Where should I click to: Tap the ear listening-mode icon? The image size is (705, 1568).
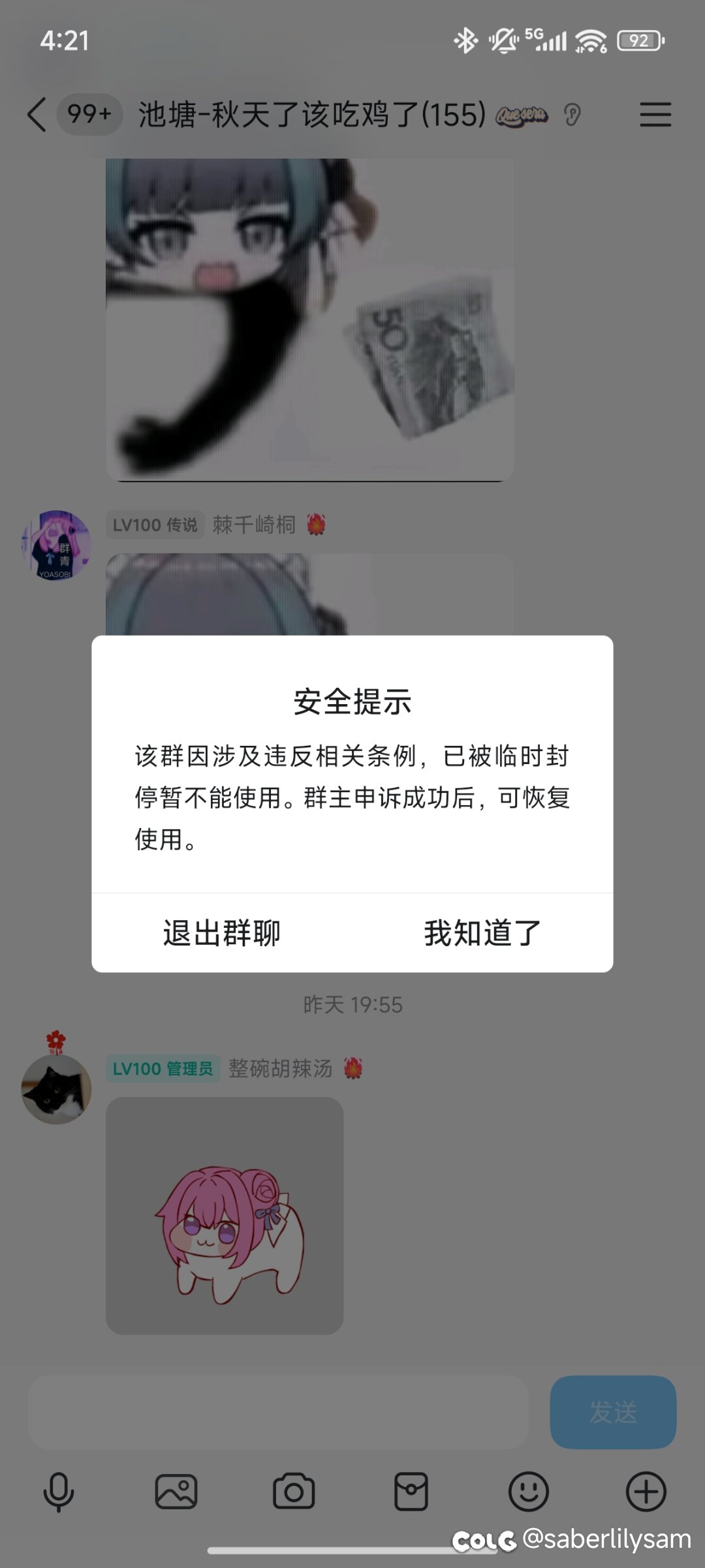tap(572, 115)
